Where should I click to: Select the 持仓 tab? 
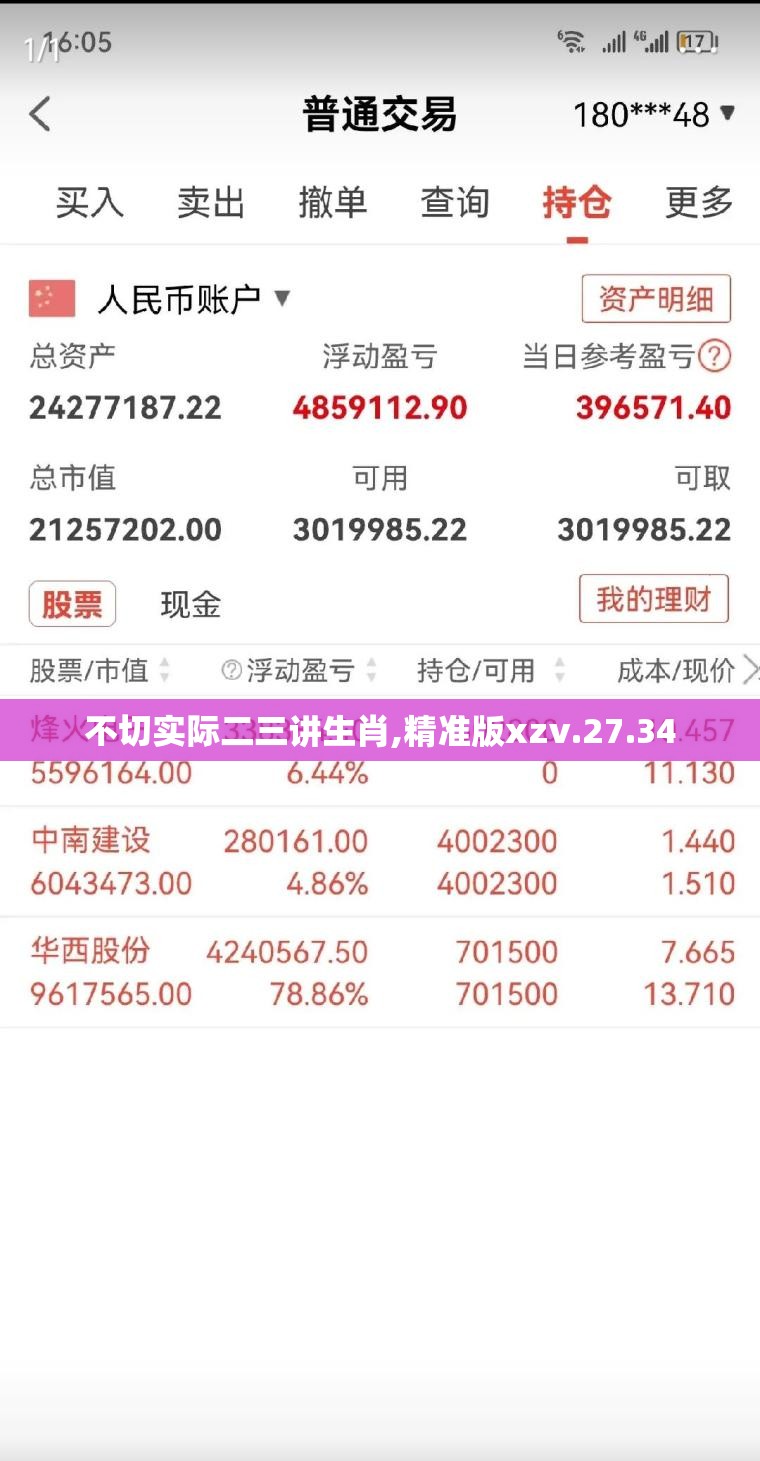577,202
